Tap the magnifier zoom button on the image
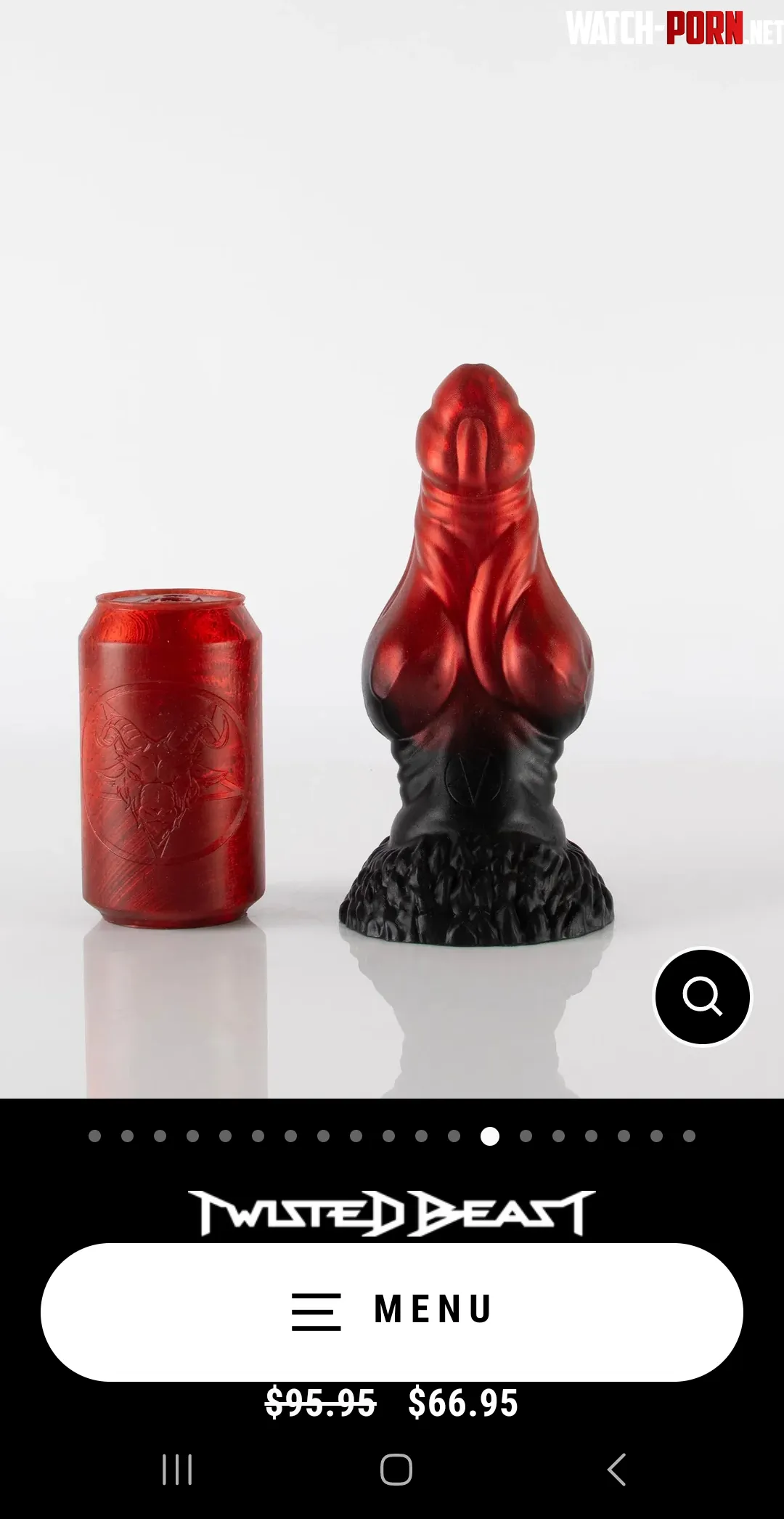 (x=702, y=996)
